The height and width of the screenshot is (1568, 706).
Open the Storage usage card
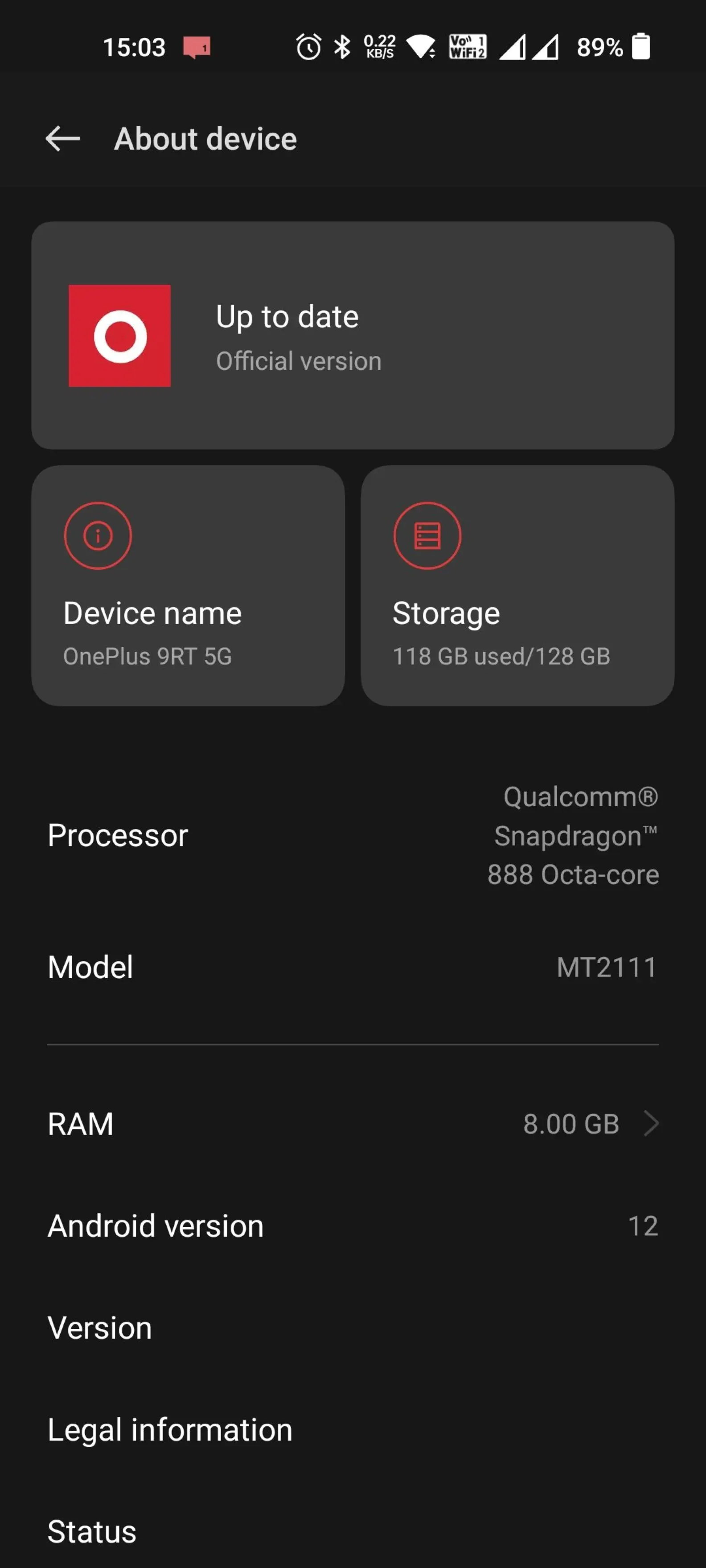(x=517, y=586)
